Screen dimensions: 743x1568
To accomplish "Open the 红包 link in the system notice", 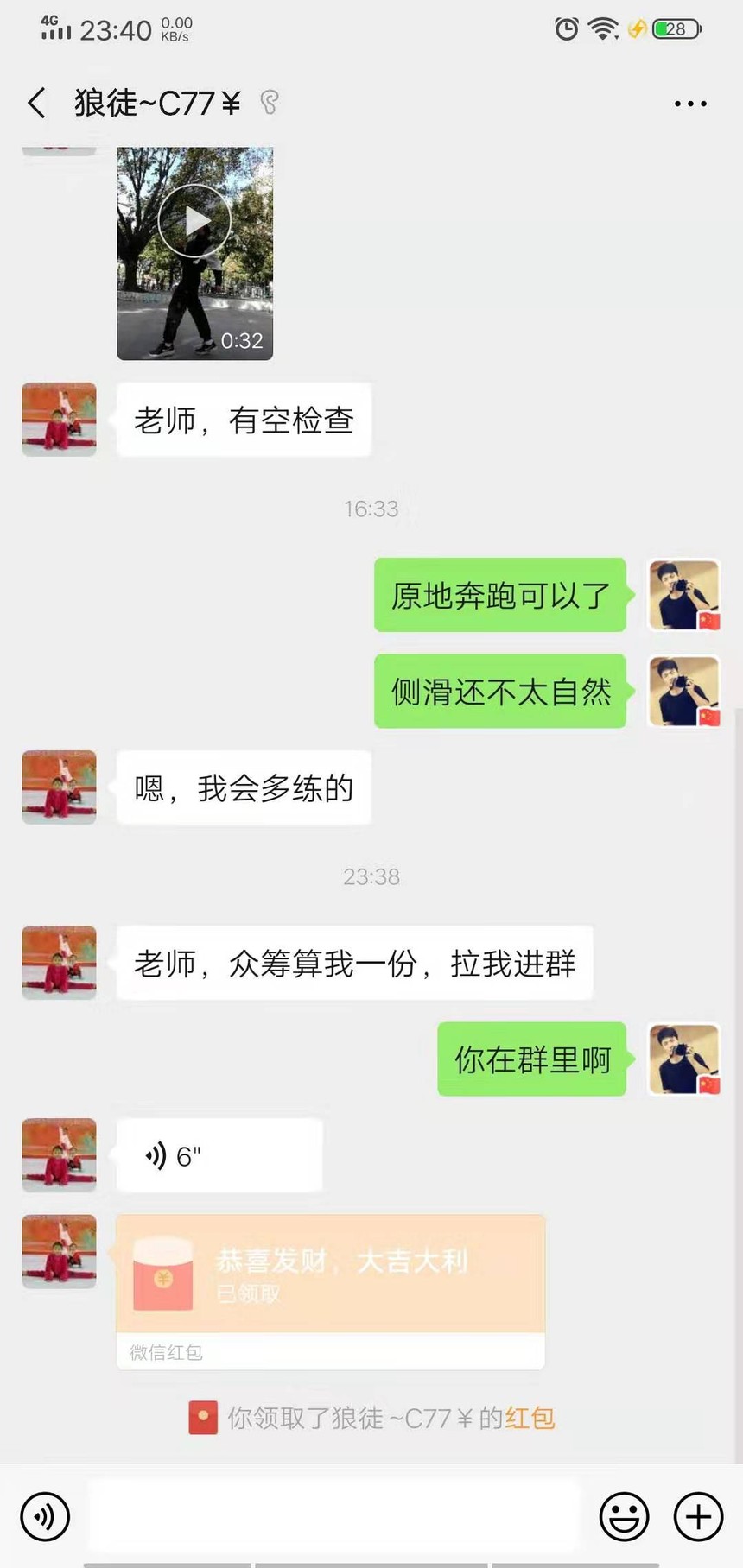I will coord(530,1418).
